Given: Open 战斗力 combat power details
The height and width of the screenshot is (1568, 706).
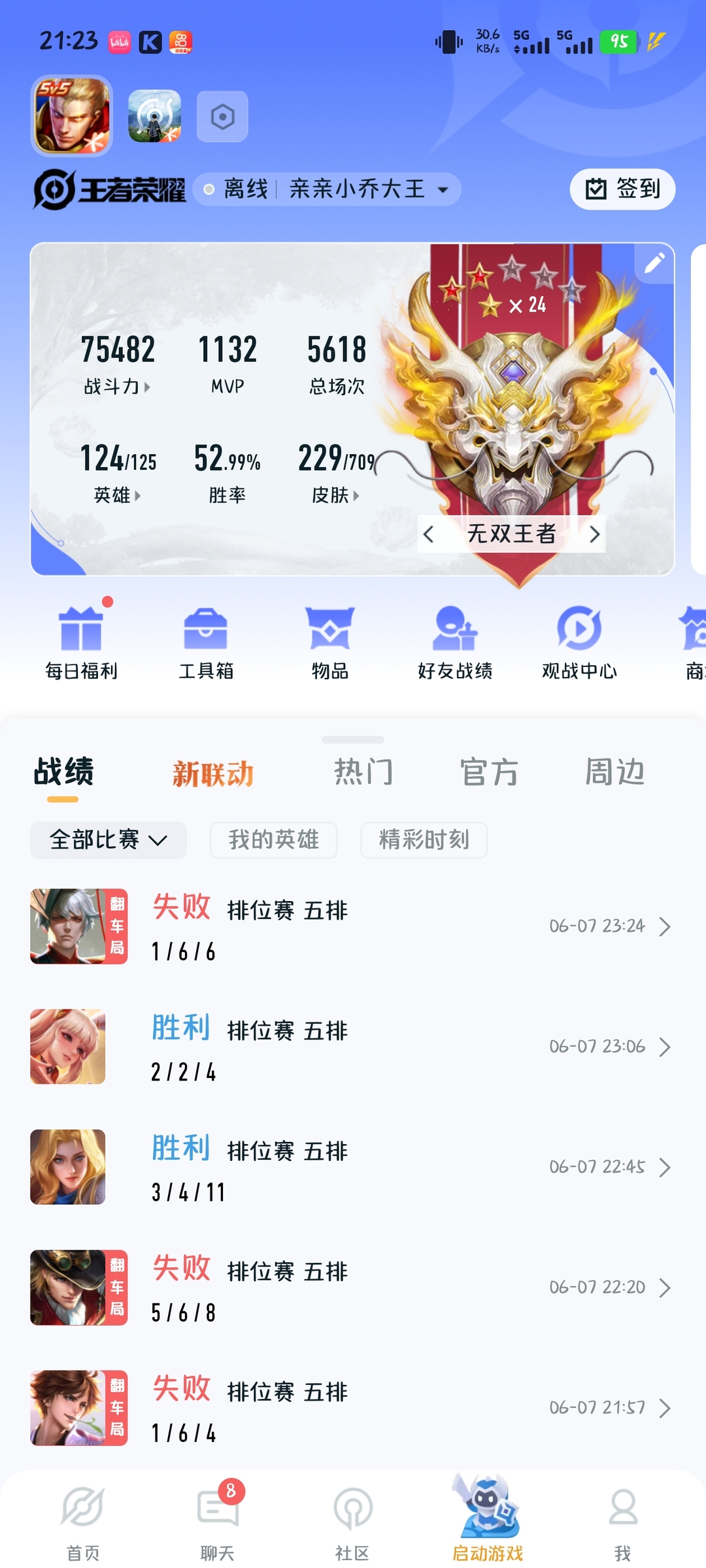Looking at the screenshot, I should (x=118, y=386).
